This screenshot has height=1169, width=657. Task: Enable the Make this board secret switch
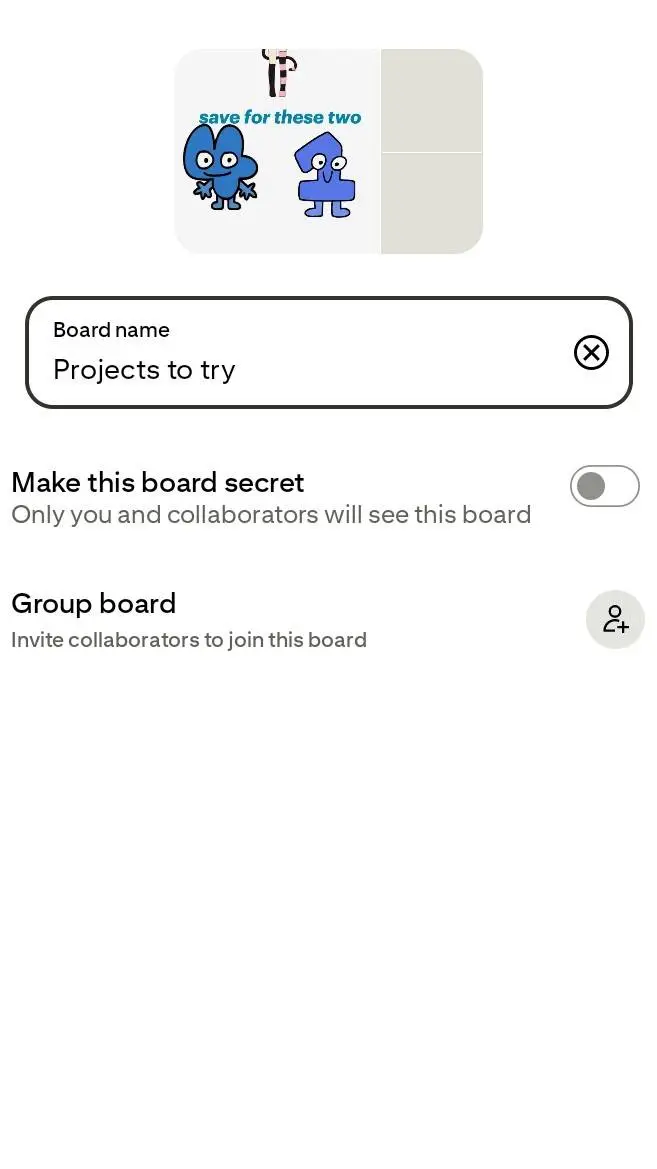(x=604, y=487)
